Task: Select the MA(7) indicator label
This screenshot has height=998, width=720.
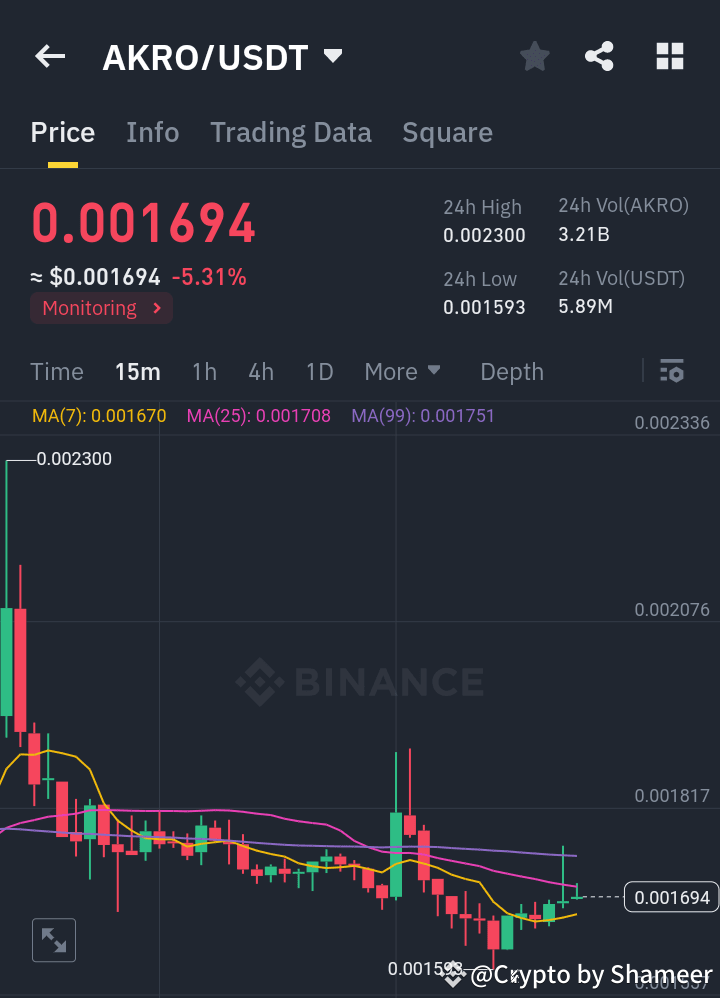Action: (x=99, y=414)
